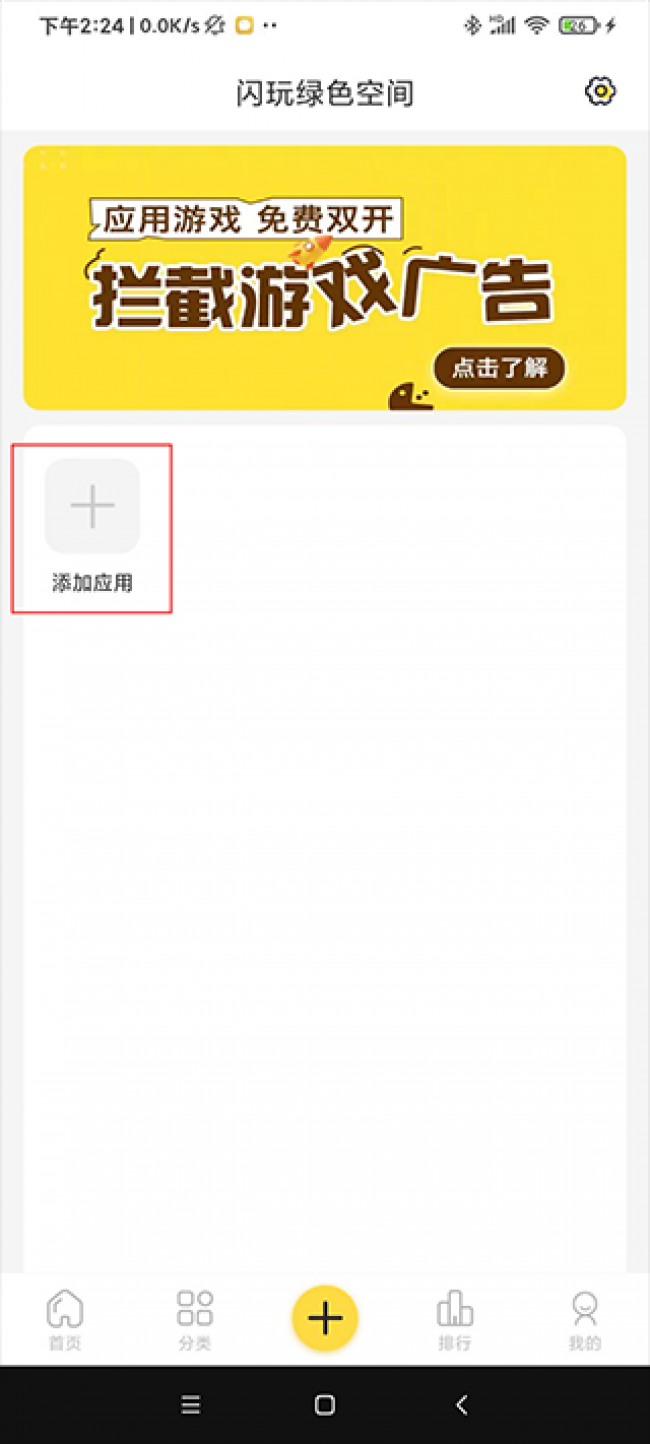This screenshot has height=1444, width=650.
Task: Switch to the 排行 tab
Action: coord(455,1320)
